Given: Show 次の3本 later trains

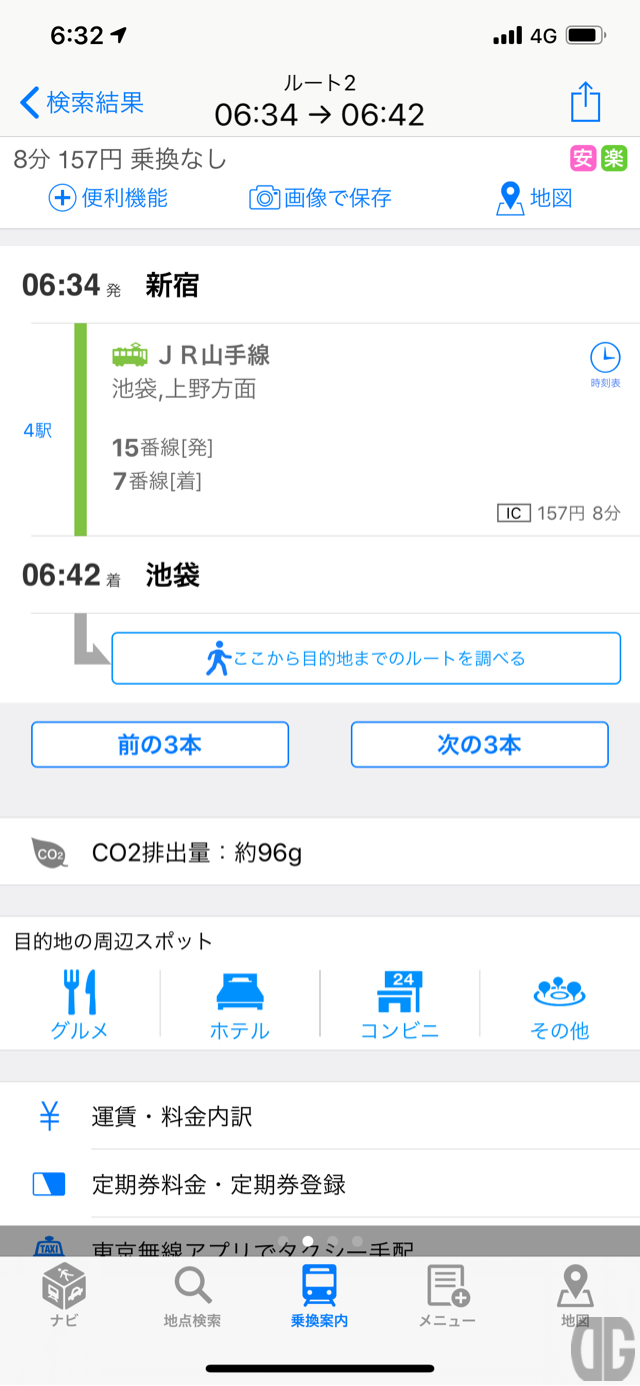Looking at the screenshot, I should click(479, 745).
